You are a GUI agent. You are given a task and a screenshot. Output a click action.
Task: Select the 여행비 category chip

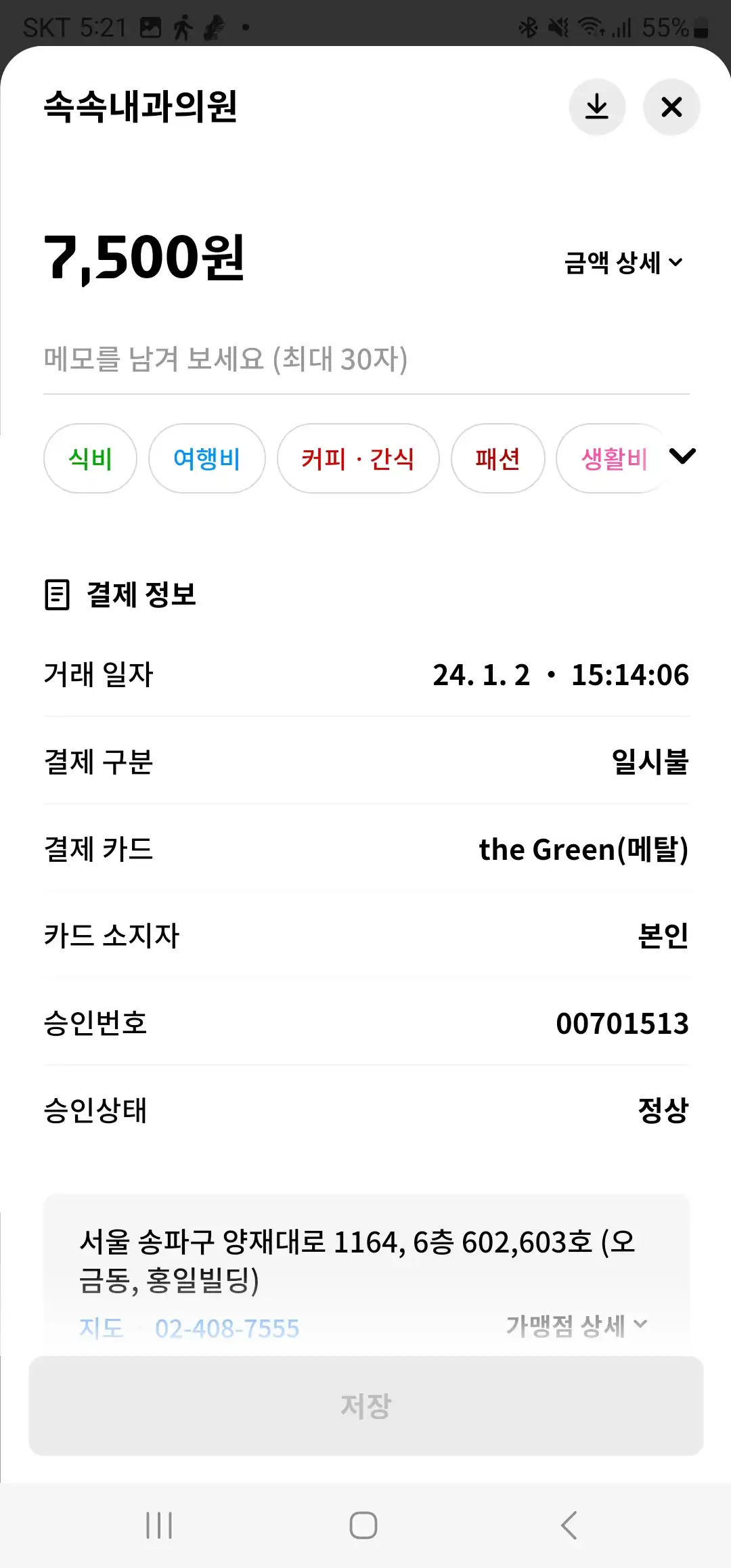point(206,458)
